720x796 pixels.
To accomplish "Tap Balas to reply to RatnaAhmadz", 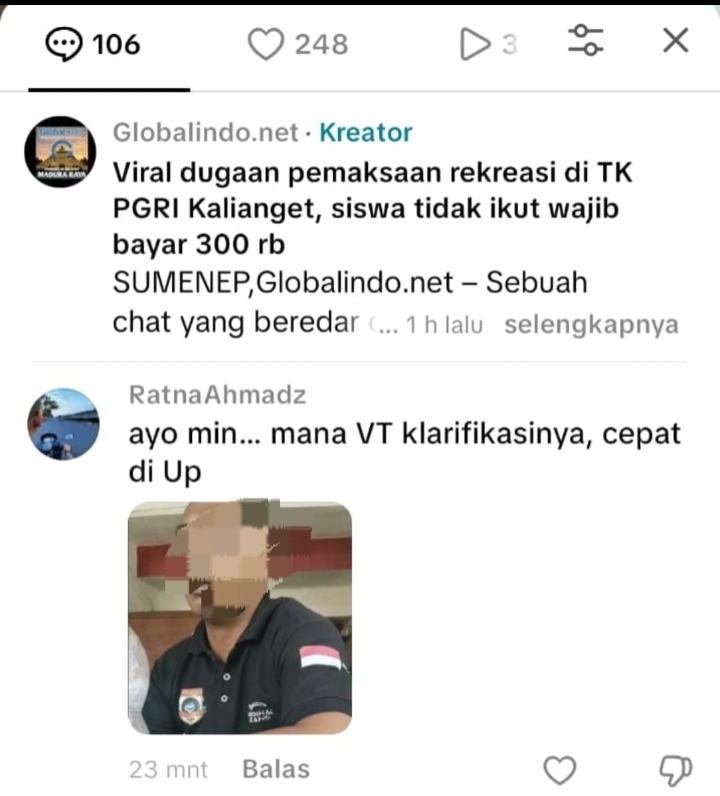I will click(x=276, y=769).
